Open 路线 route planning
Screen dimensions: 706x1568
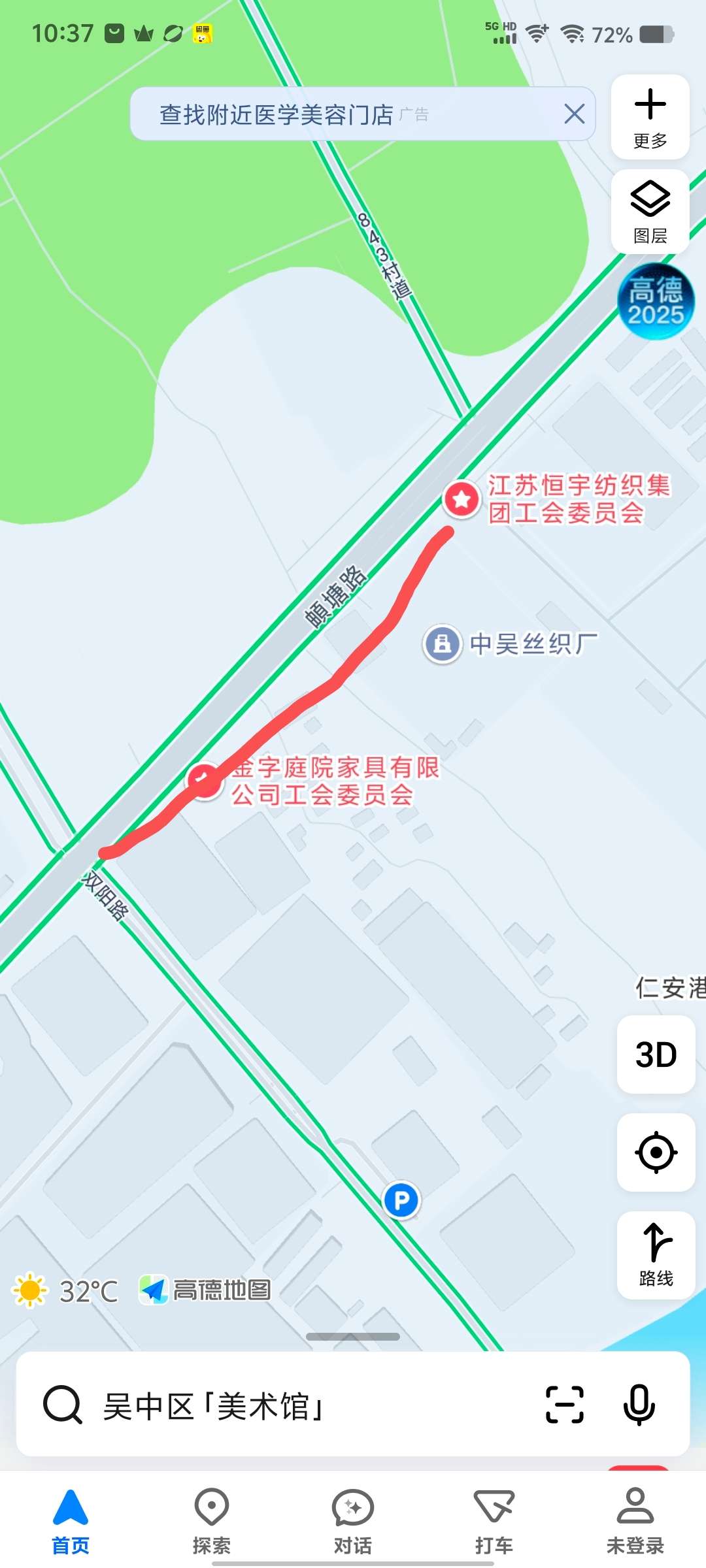(656, 1254)
